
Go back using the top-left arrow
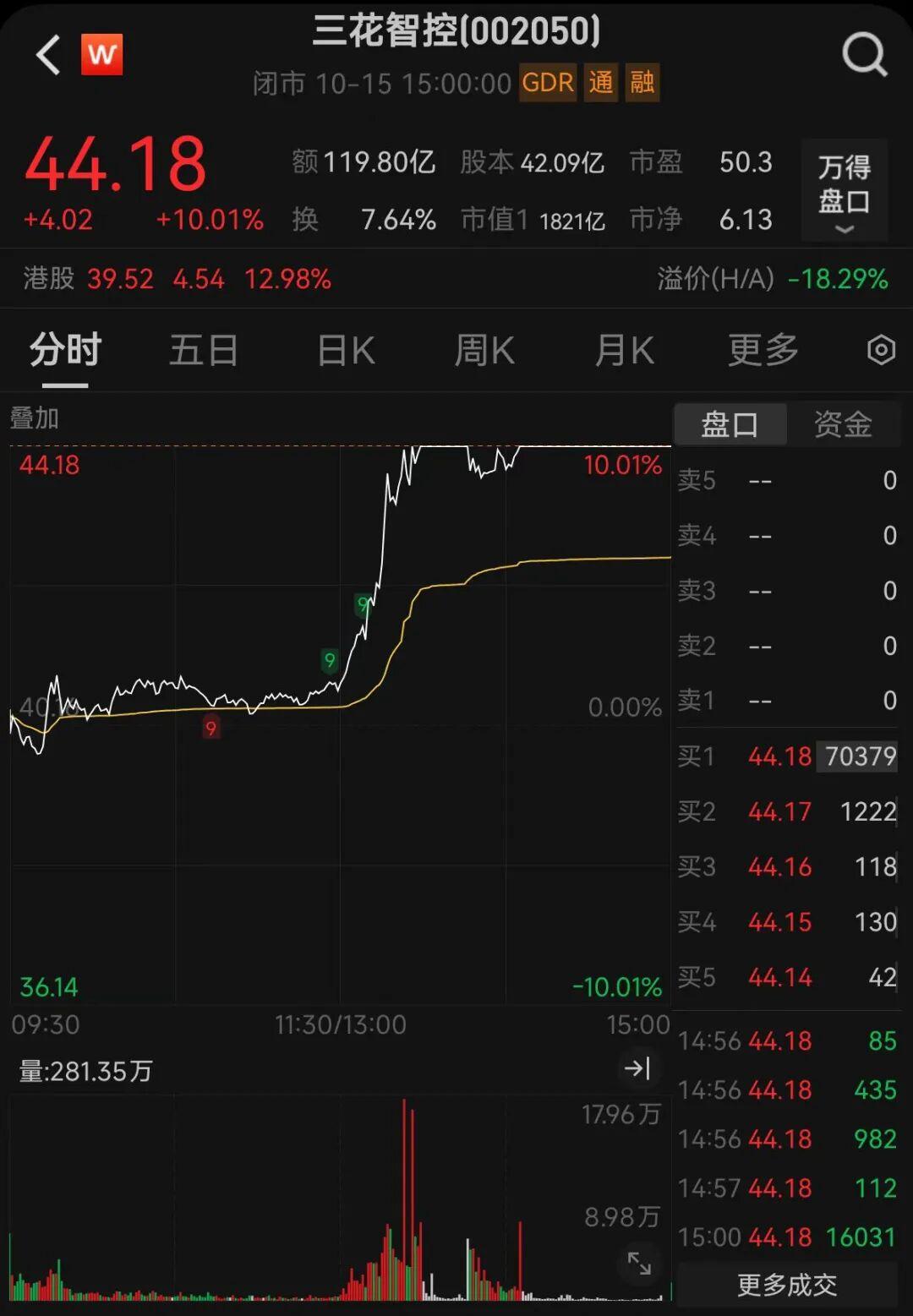tap(48, 56)
